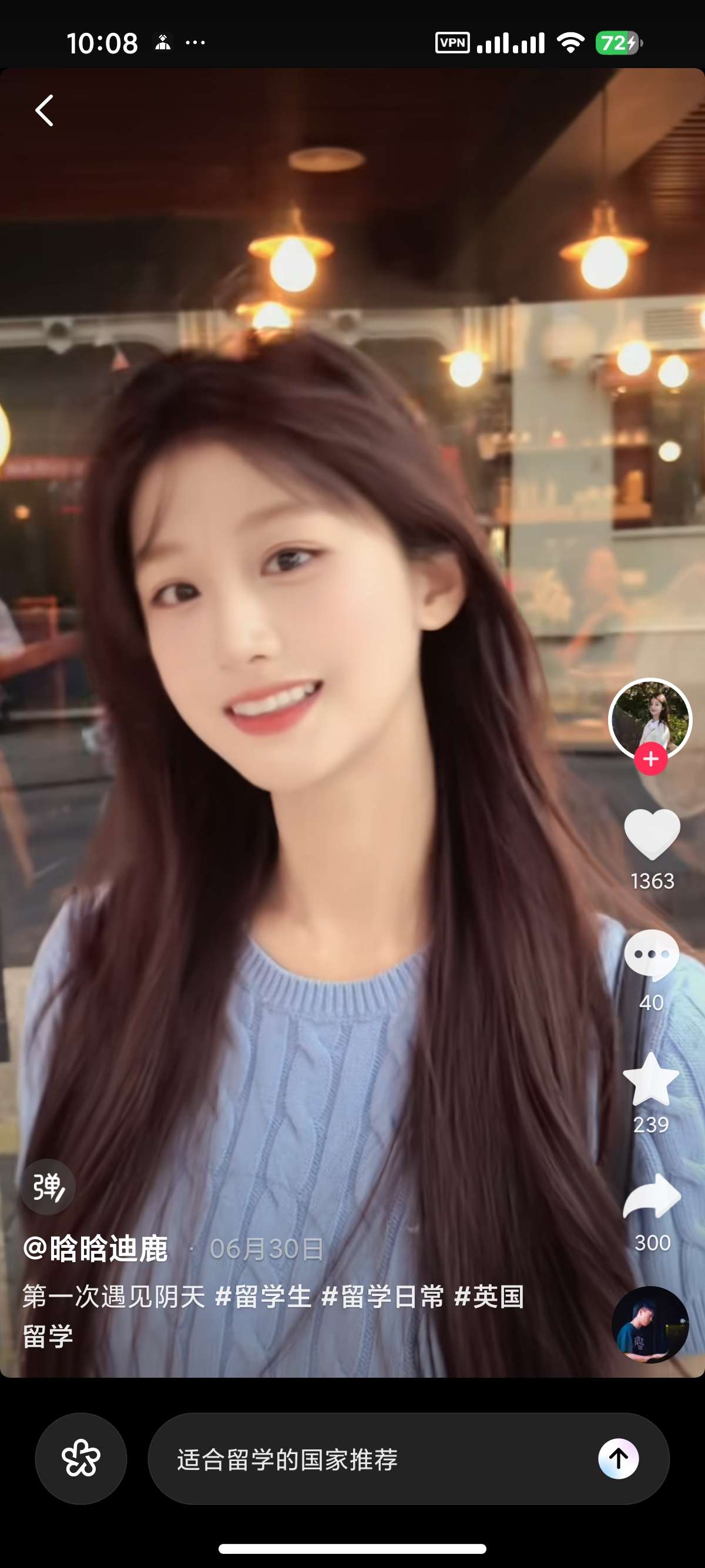Add this video to favorites with the star
This screenshot has height=1568, width=705.
(651, 1079)
